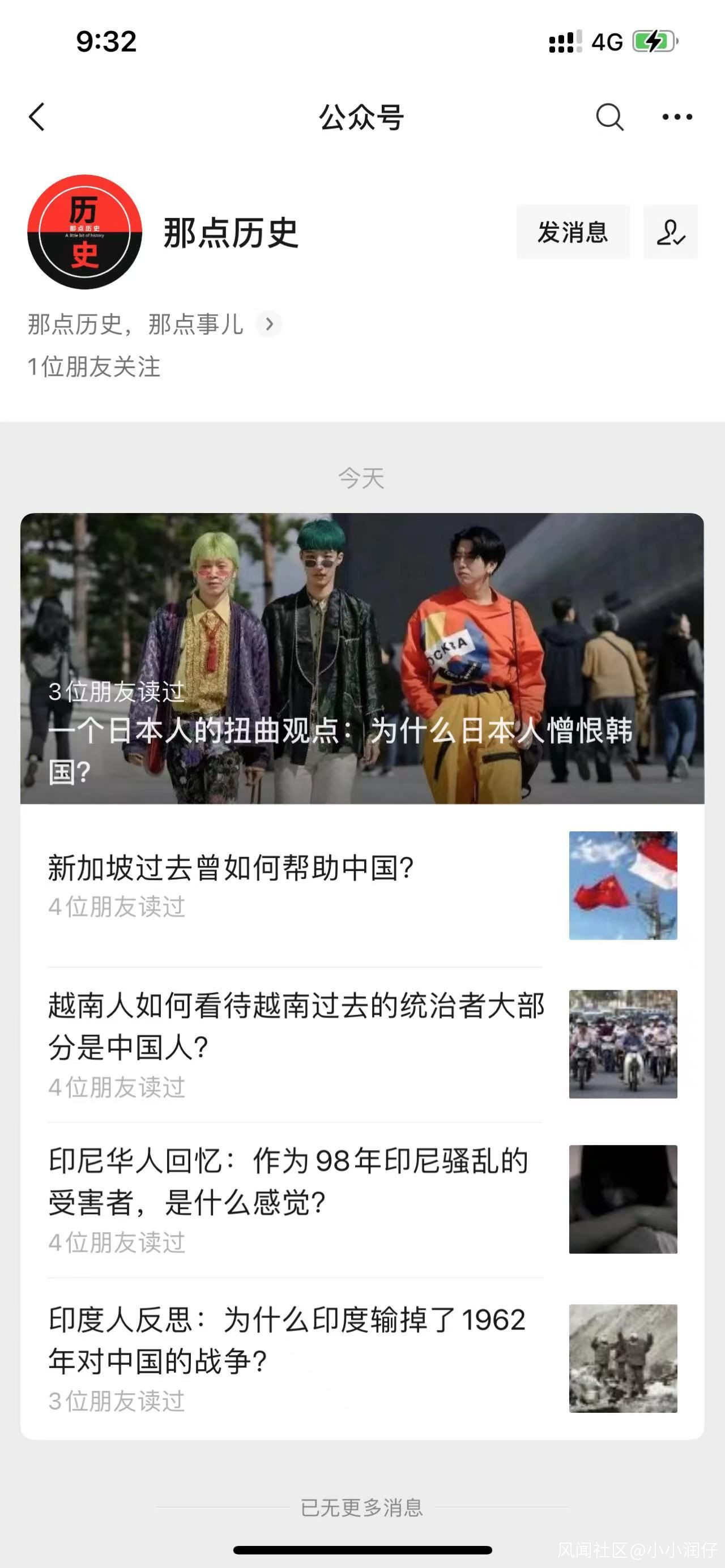Tap the 那点历史 account avatar
This screenshot has width=725, height=1568.
click(84, 232)
